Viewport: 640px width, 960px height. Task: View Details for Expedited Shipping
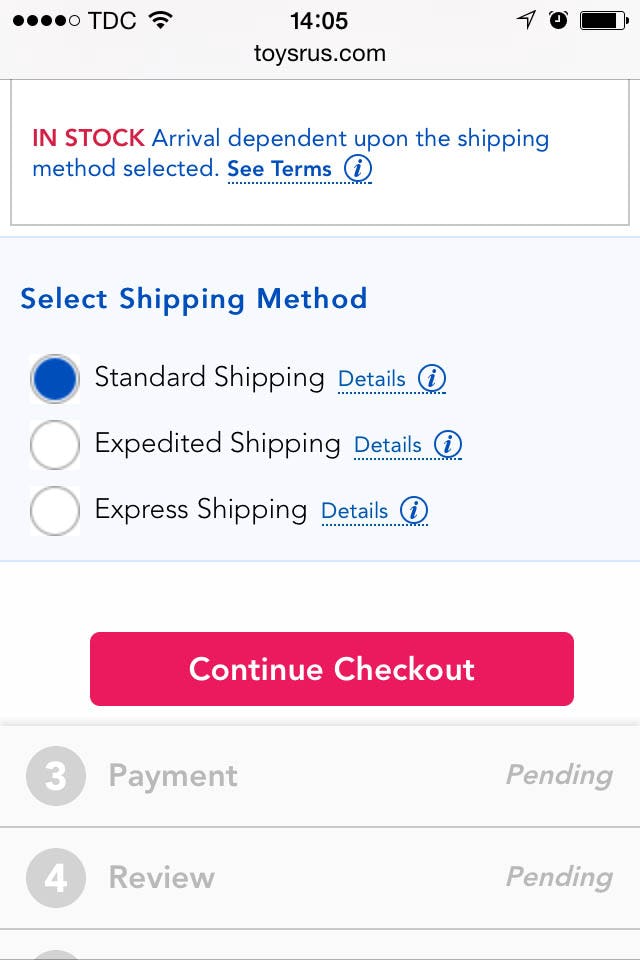(388, 445)
